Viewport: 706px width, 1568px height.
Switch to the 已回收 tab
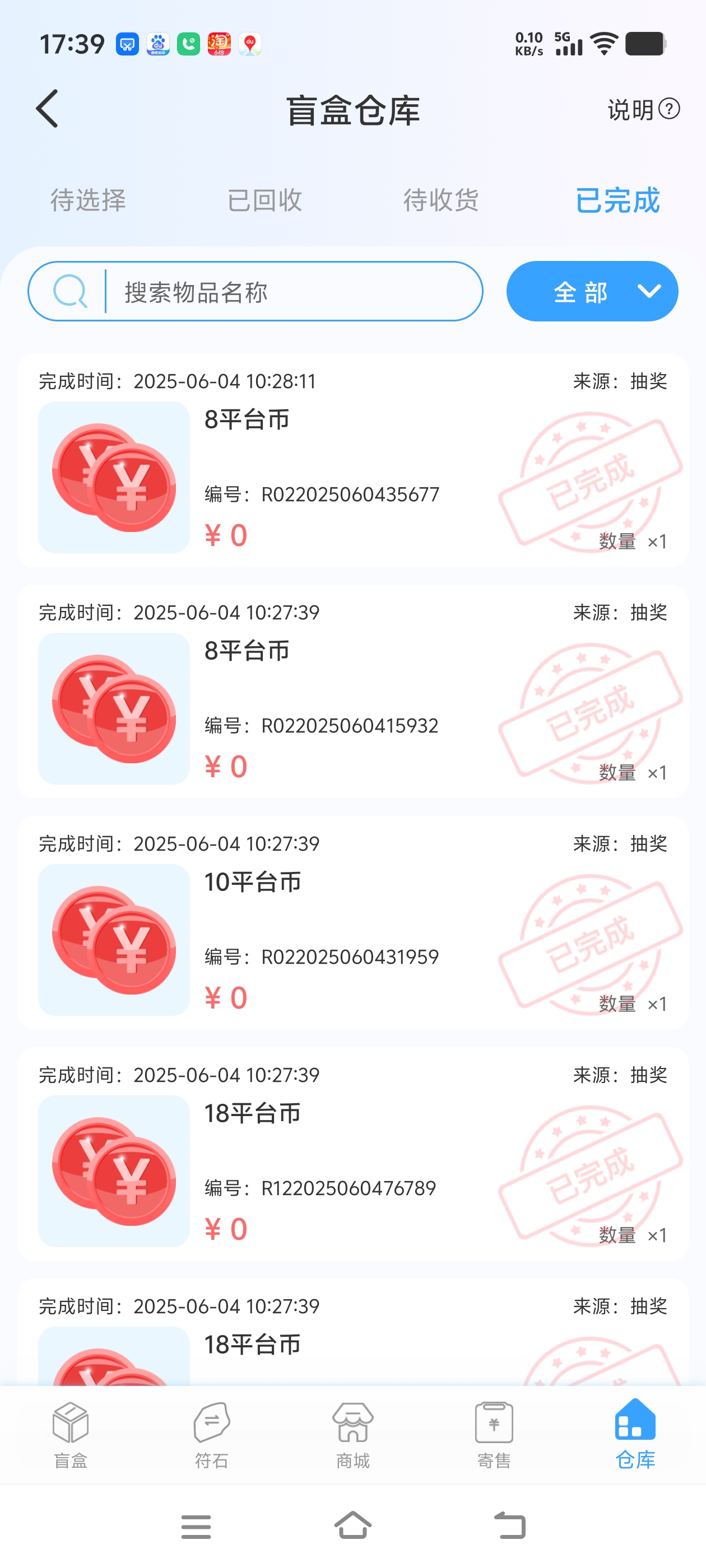pos(264,200)
